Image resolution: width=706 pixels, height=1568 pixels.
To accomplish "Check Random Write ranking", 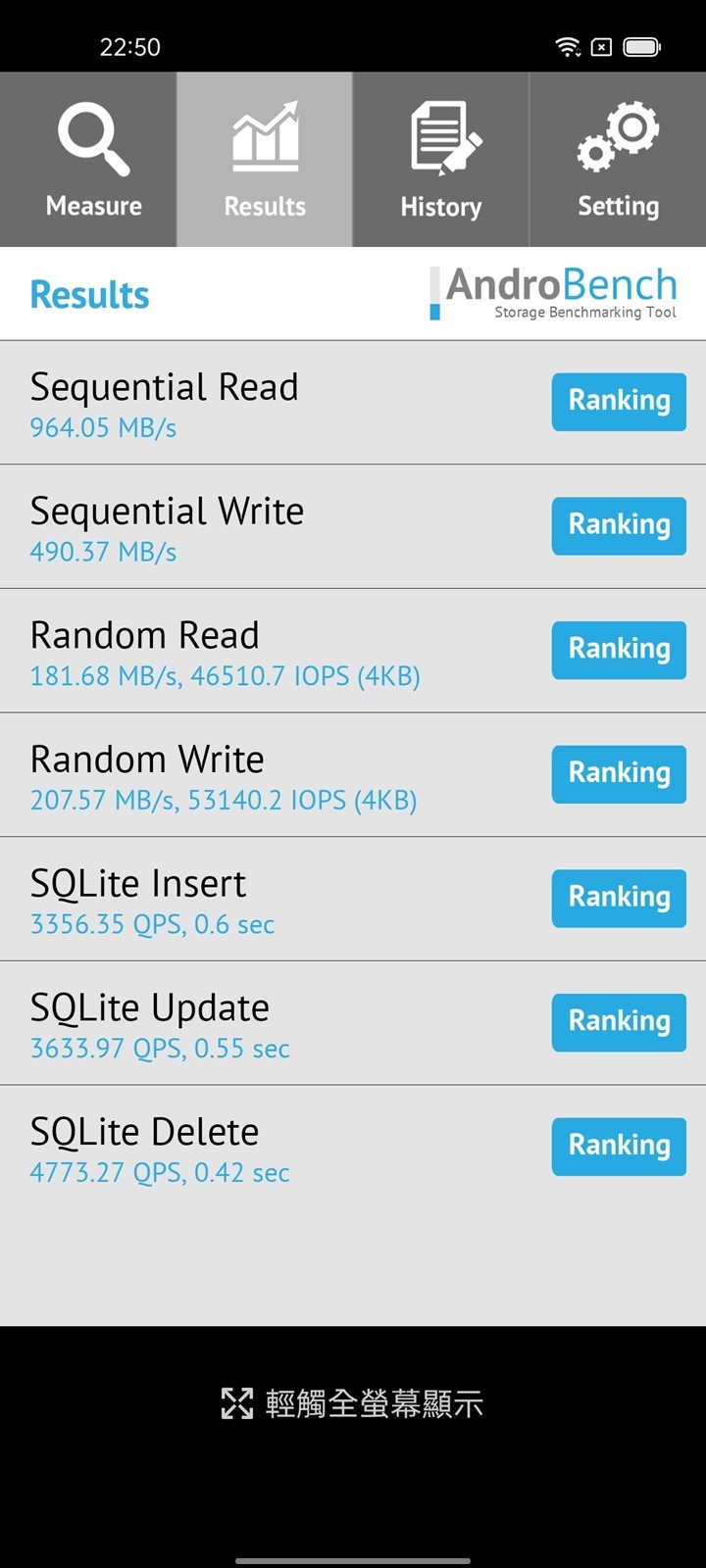I will [x=619, y=774].
